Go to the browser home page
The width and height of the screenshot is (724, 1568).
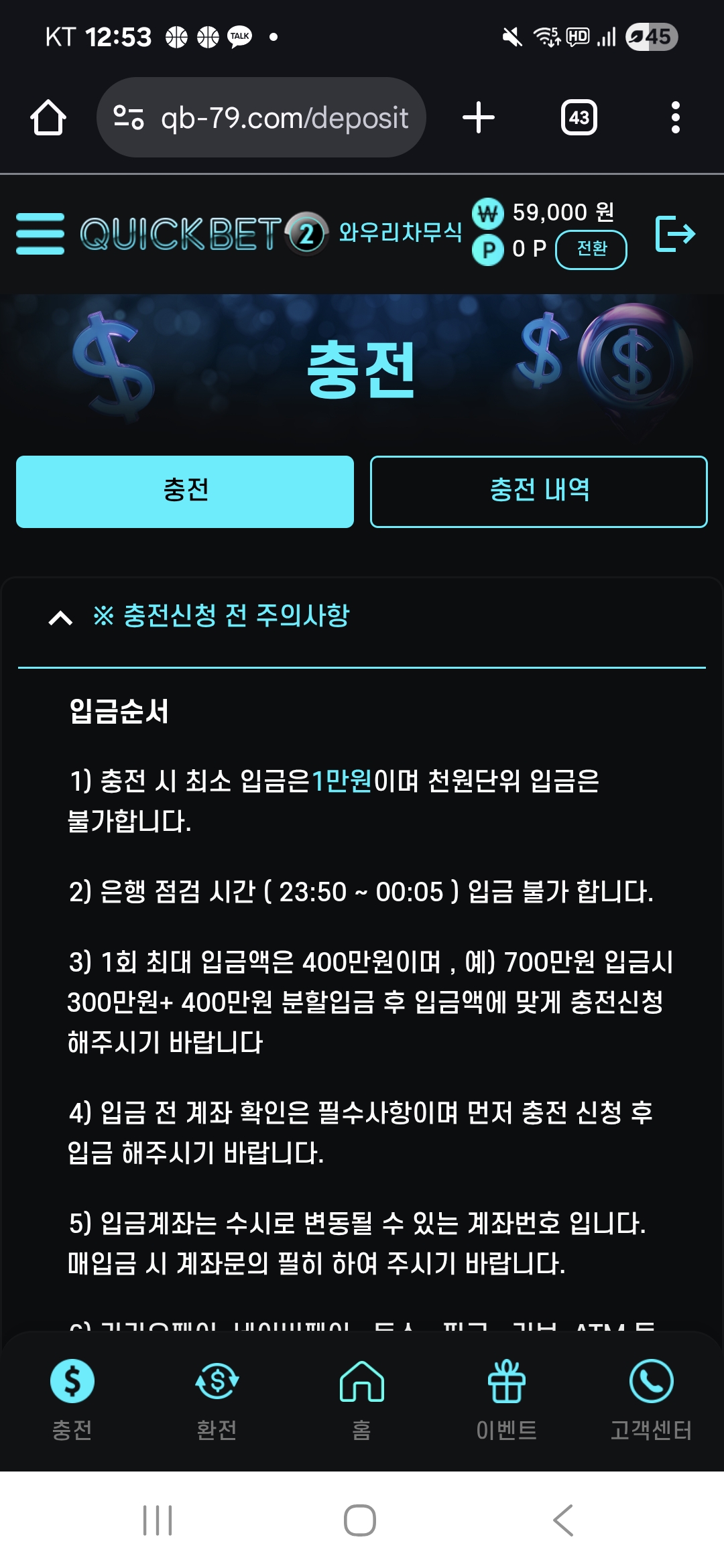point(48,118)
